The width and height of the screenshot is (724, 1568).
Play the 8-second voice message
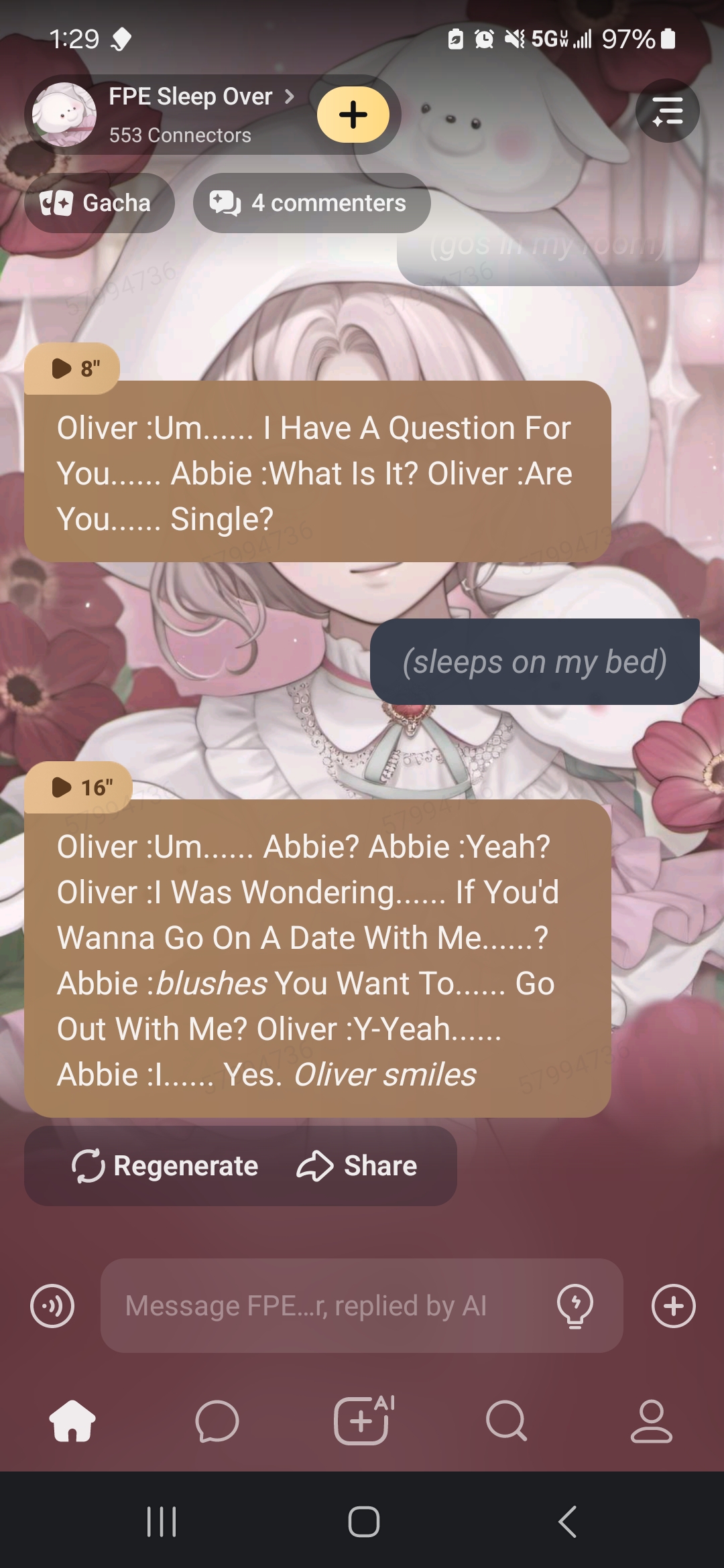click(x=72, y=368)
